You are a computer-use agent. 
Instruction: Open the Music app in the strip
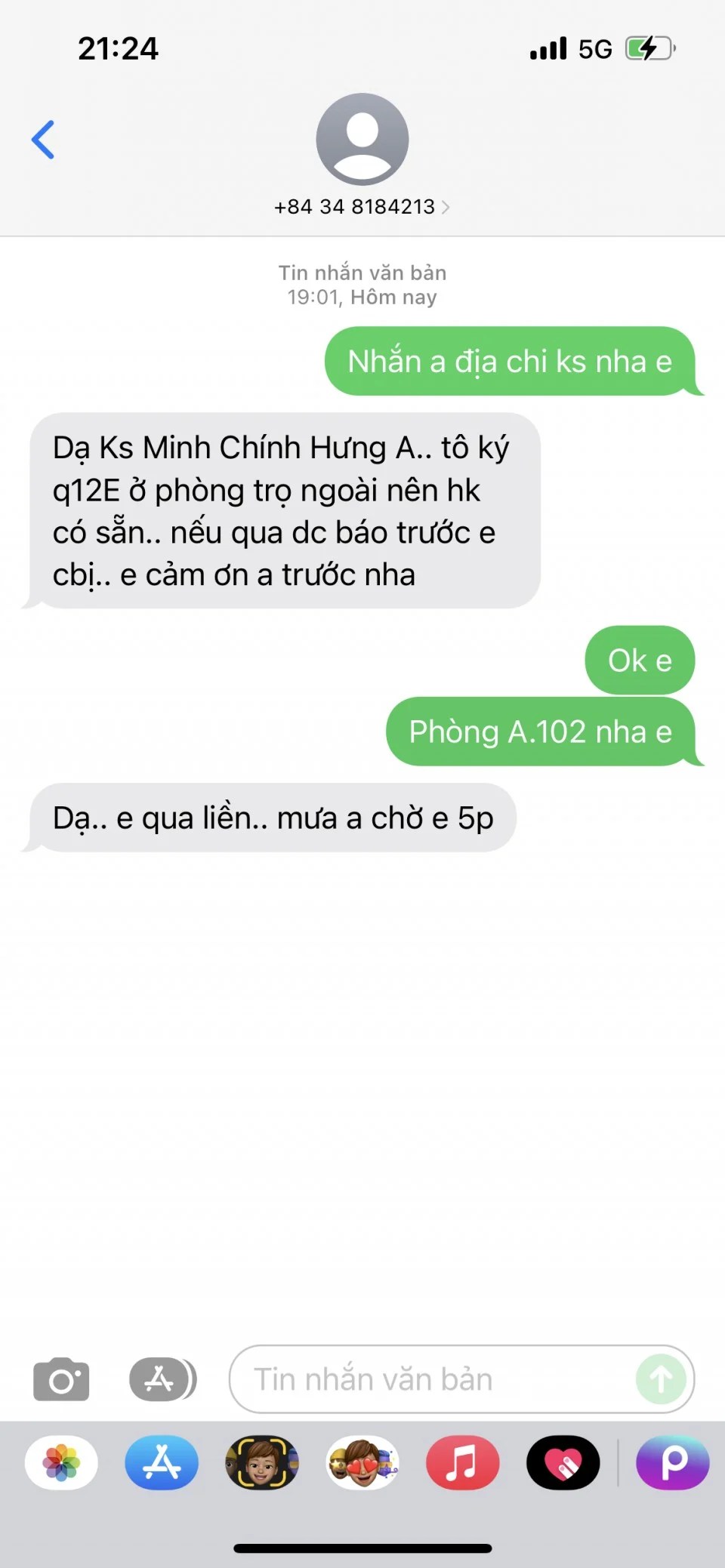(462, 1462)
